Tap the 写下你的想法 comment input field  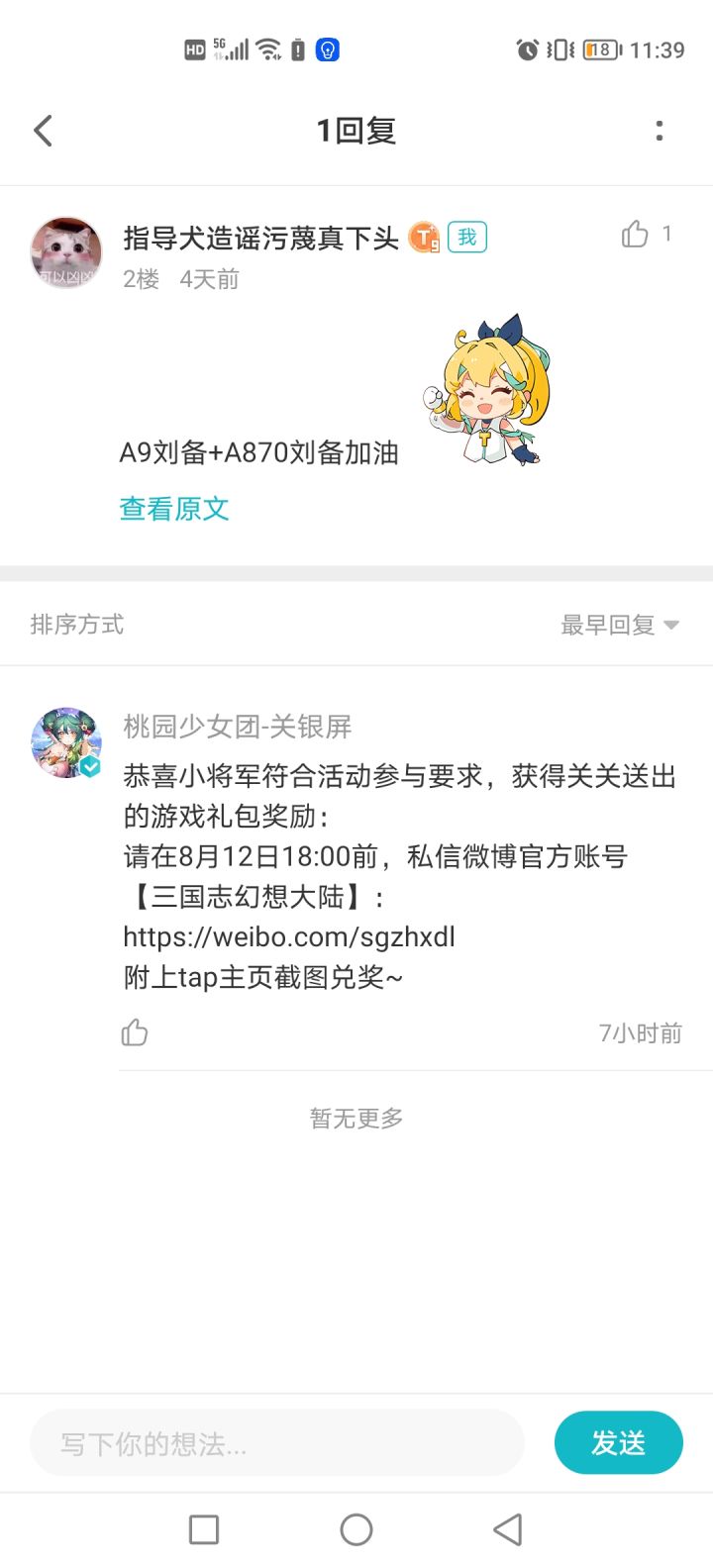coord(277,1442)
